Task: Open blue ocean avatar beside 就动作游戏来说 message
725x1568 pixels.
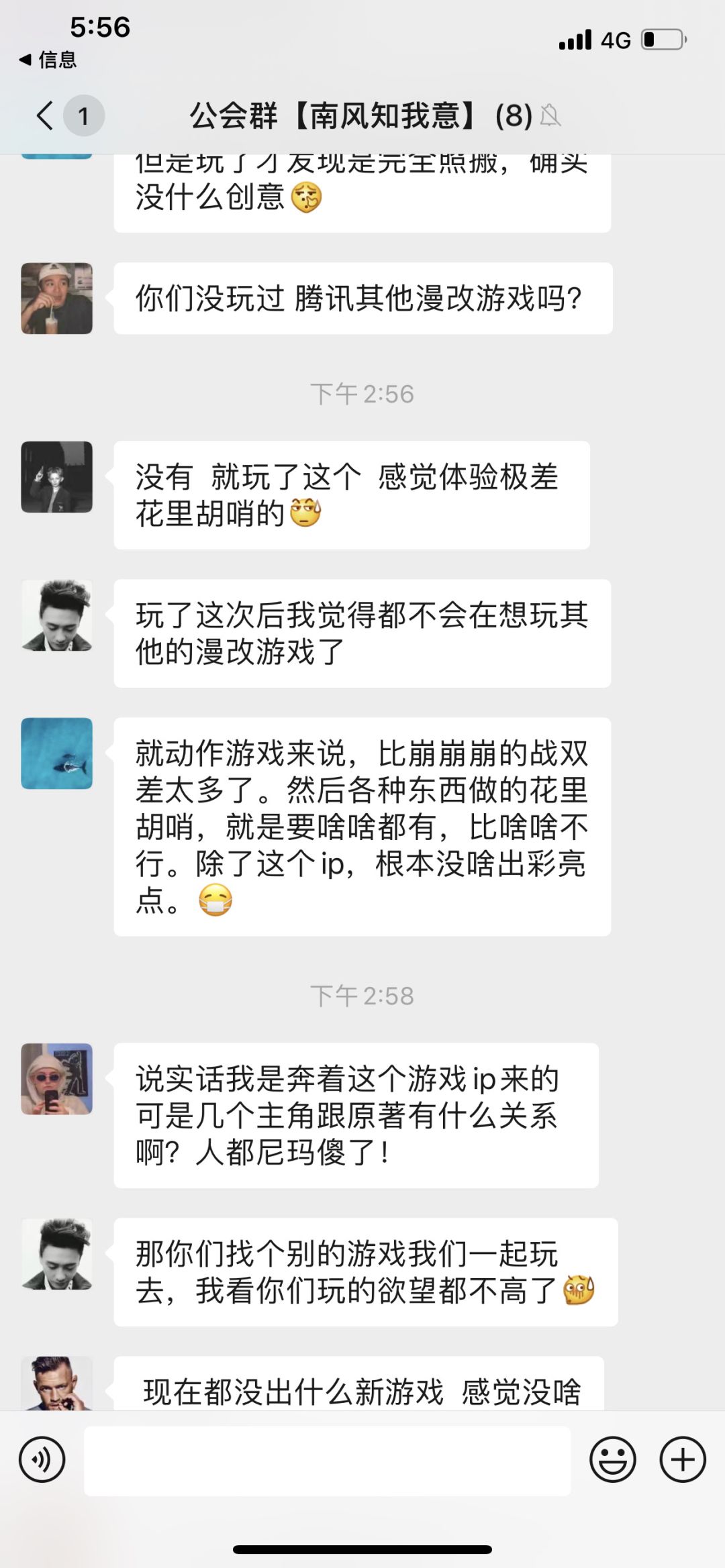Action: [x=56, y=753]
